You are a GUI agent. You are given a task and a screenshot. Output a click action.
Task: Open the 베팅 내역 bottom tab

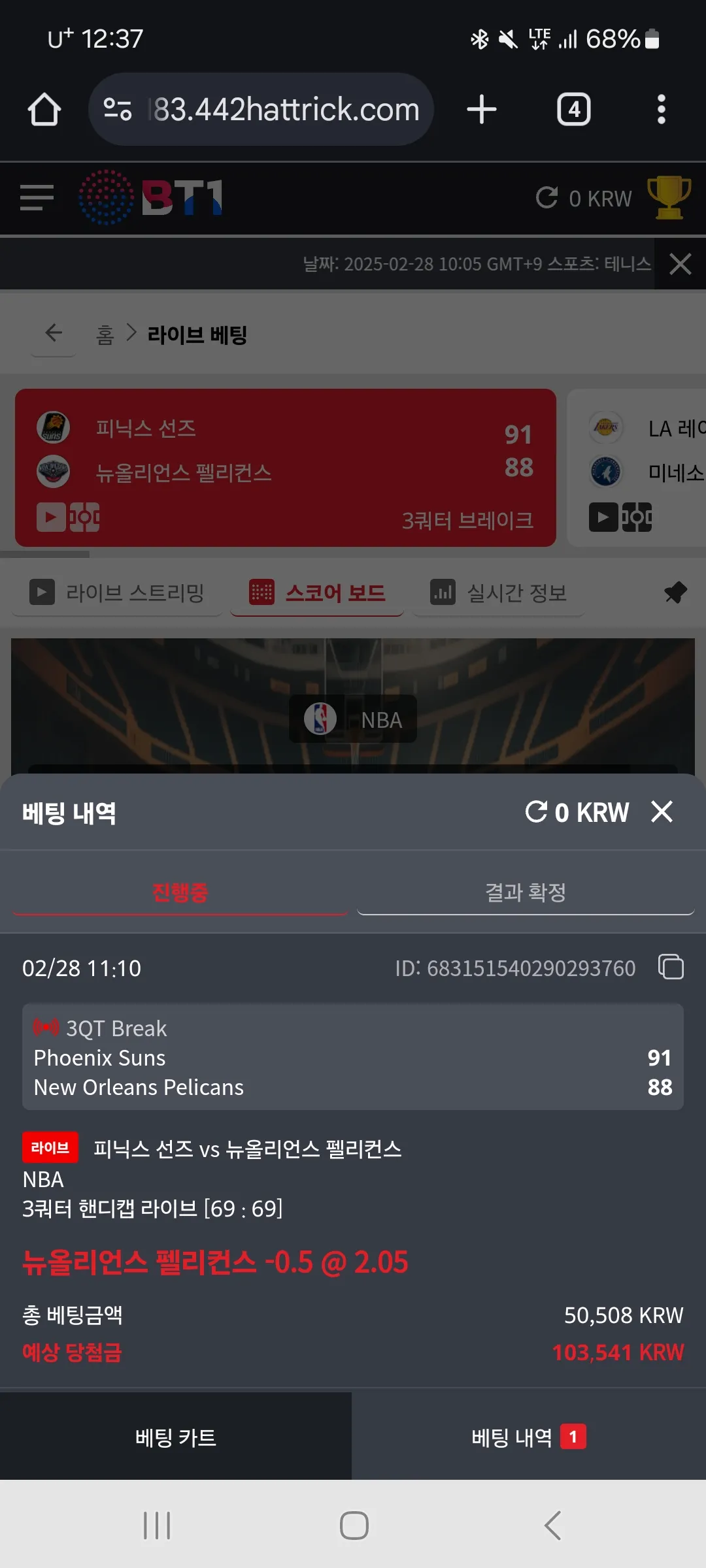(x=529, y=1437)
